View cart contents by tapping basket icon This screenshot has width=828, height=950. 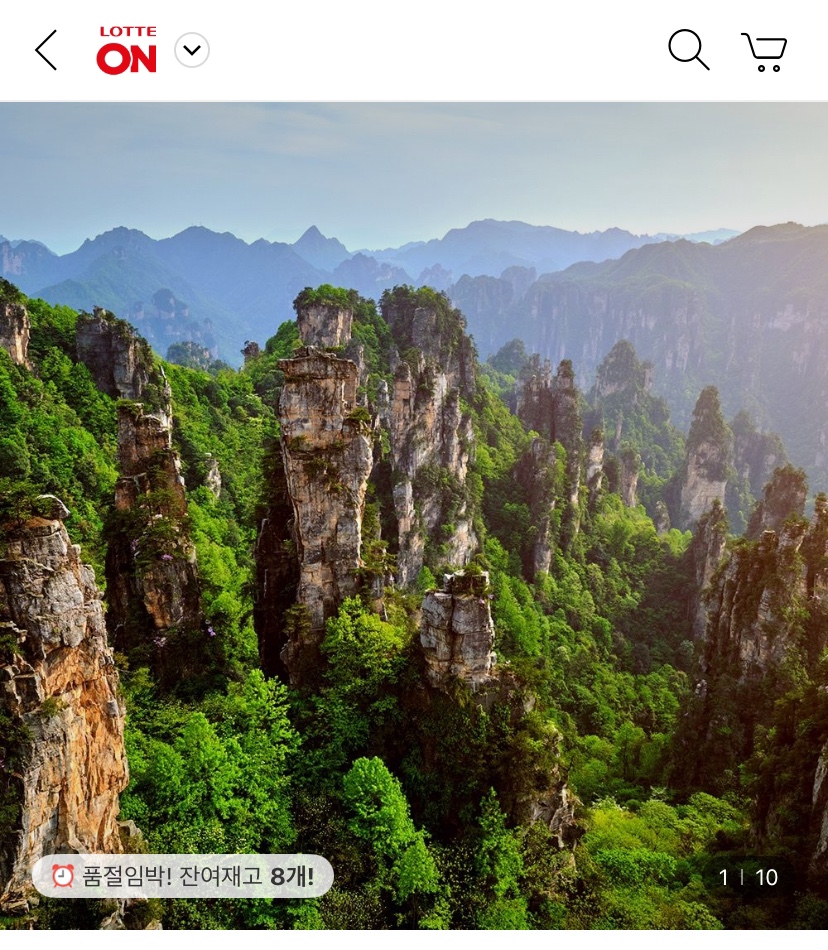click(764, 50)
